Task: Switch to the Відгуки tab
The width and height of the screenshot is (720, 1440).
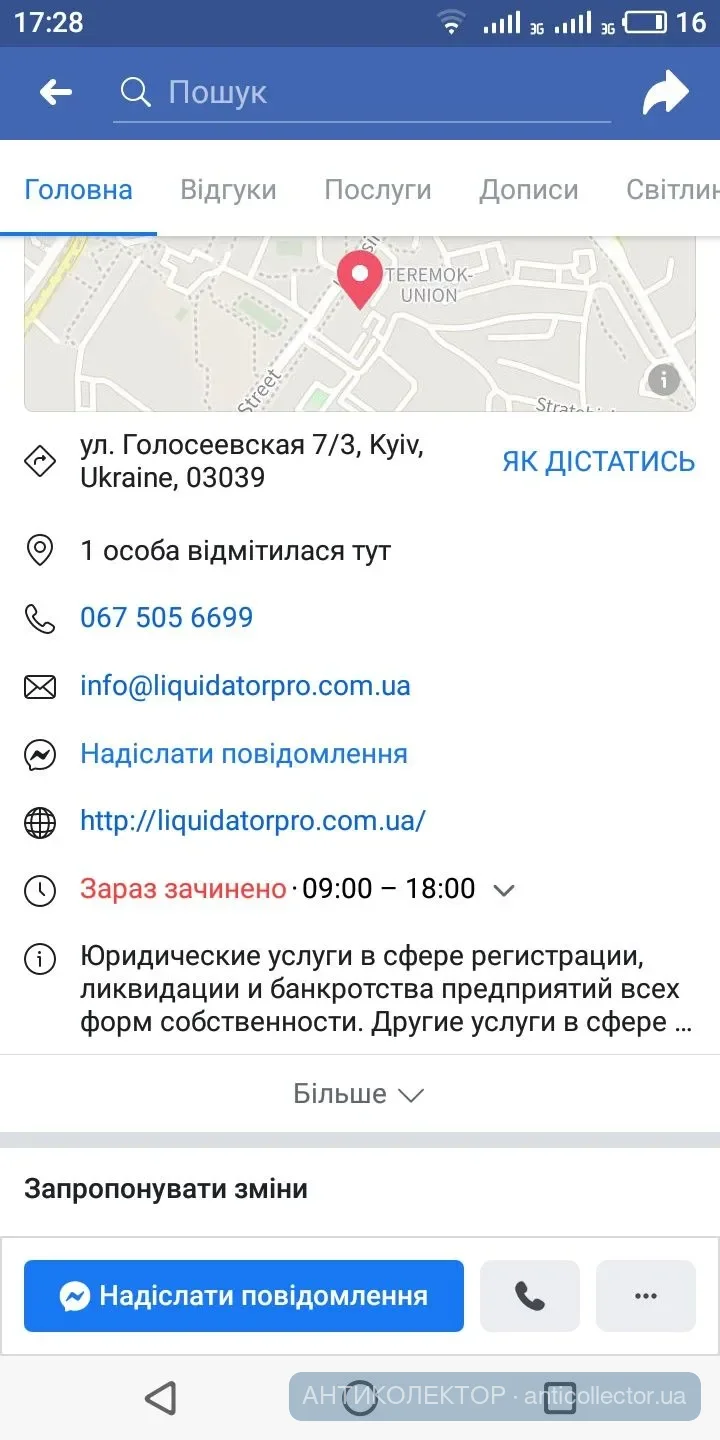Action: coord(228,190)
